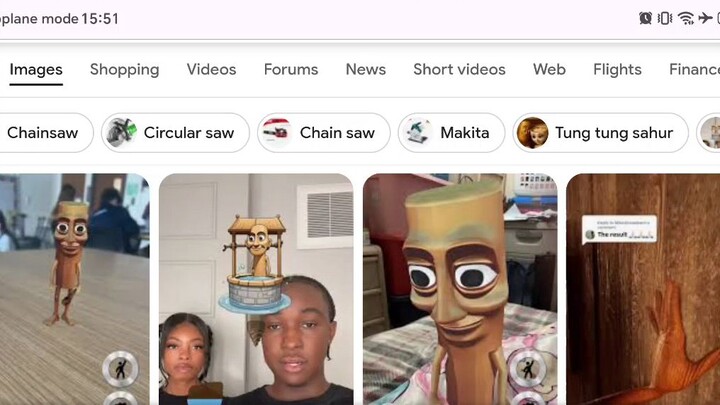Image resolution: width=720 pixels, height=405 pixels.
Task: Select the Short videos tab
Action: [x=459, y=70]
